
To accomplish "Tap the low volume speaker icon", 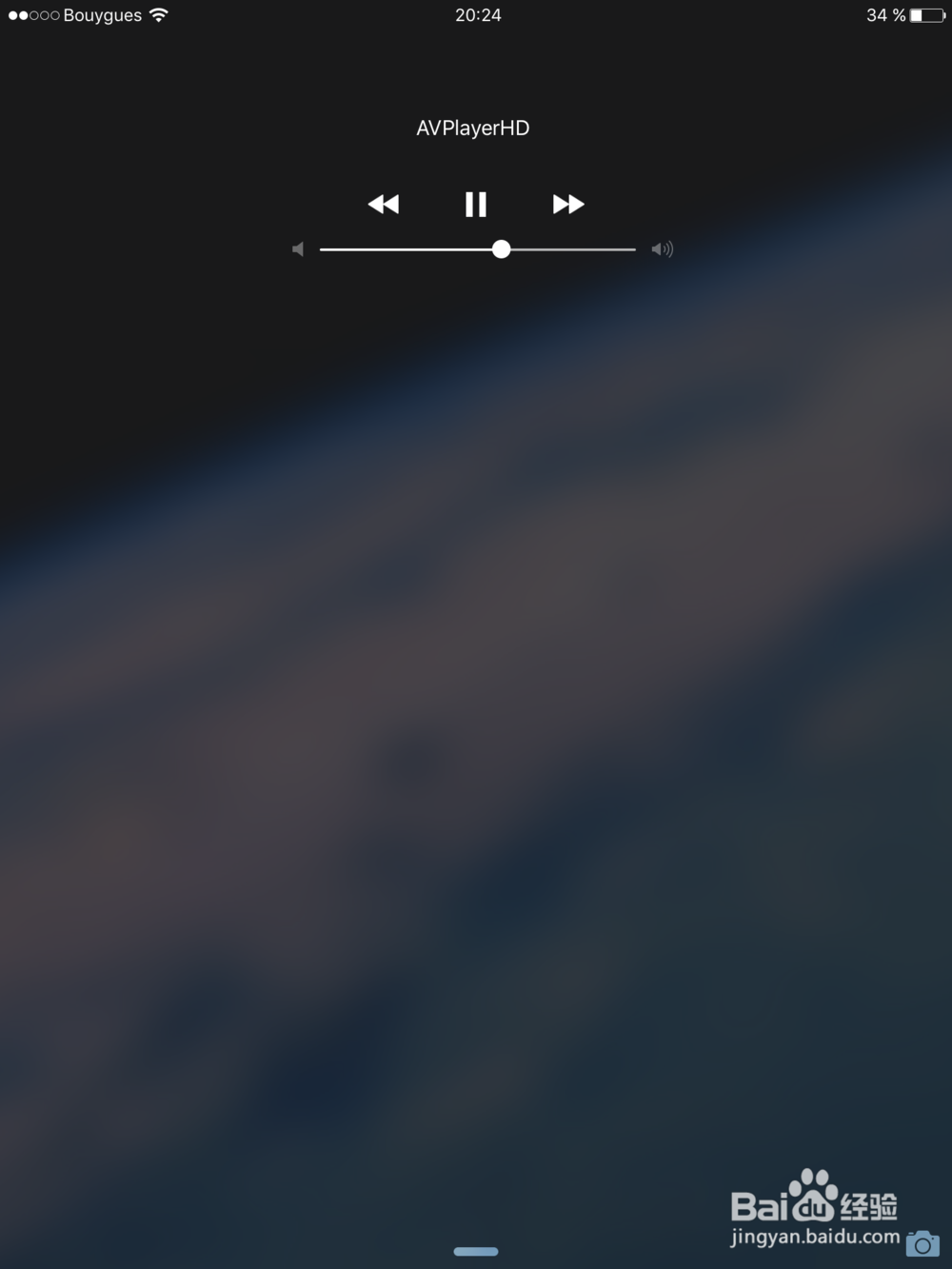I will point(297,248).
